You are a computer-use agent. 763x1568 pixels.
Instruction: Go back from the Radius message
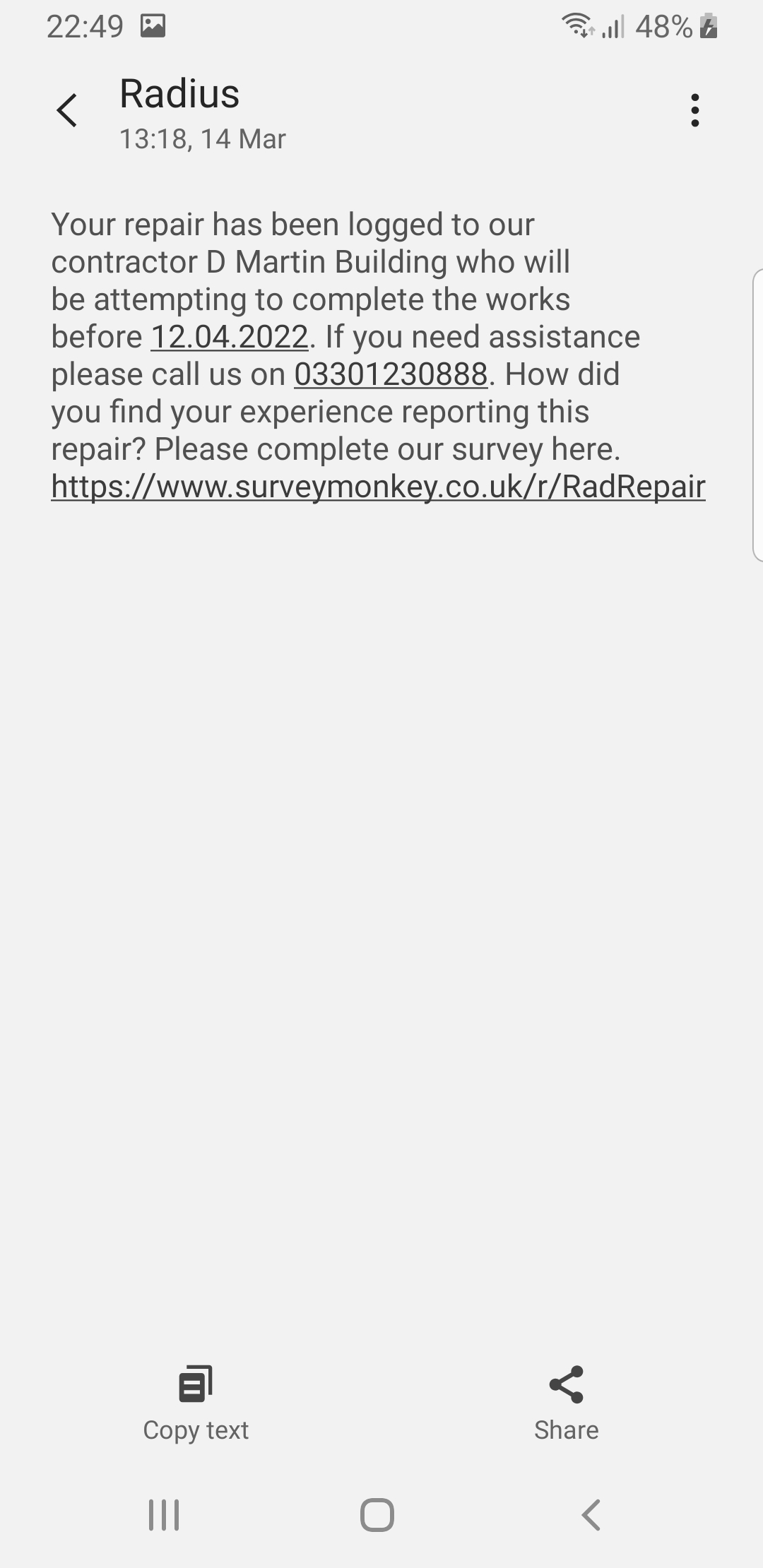pyautogui.click(x=67, y=110)
